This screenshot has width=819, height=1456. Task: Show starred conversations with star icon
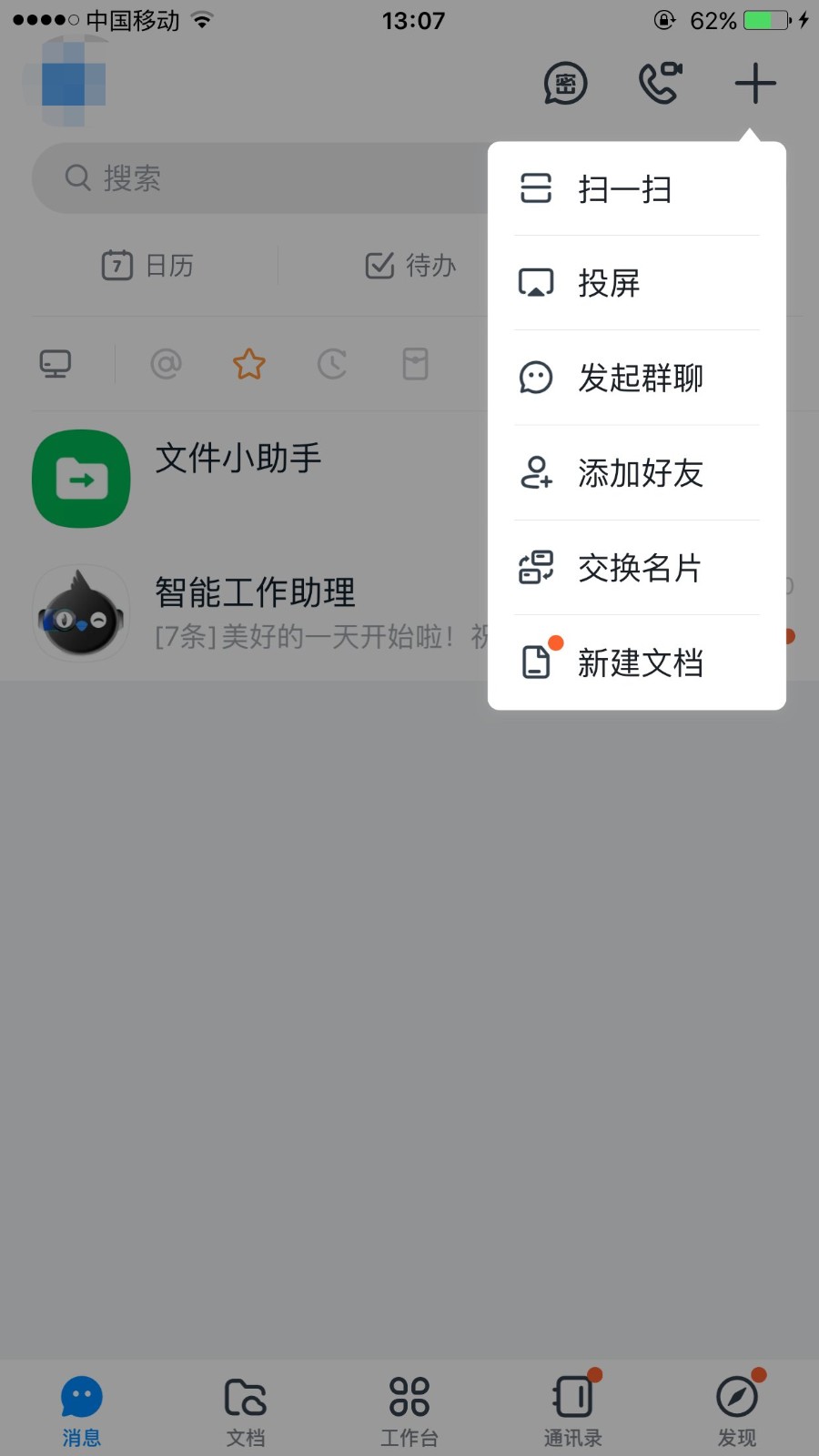click(248, 364)
